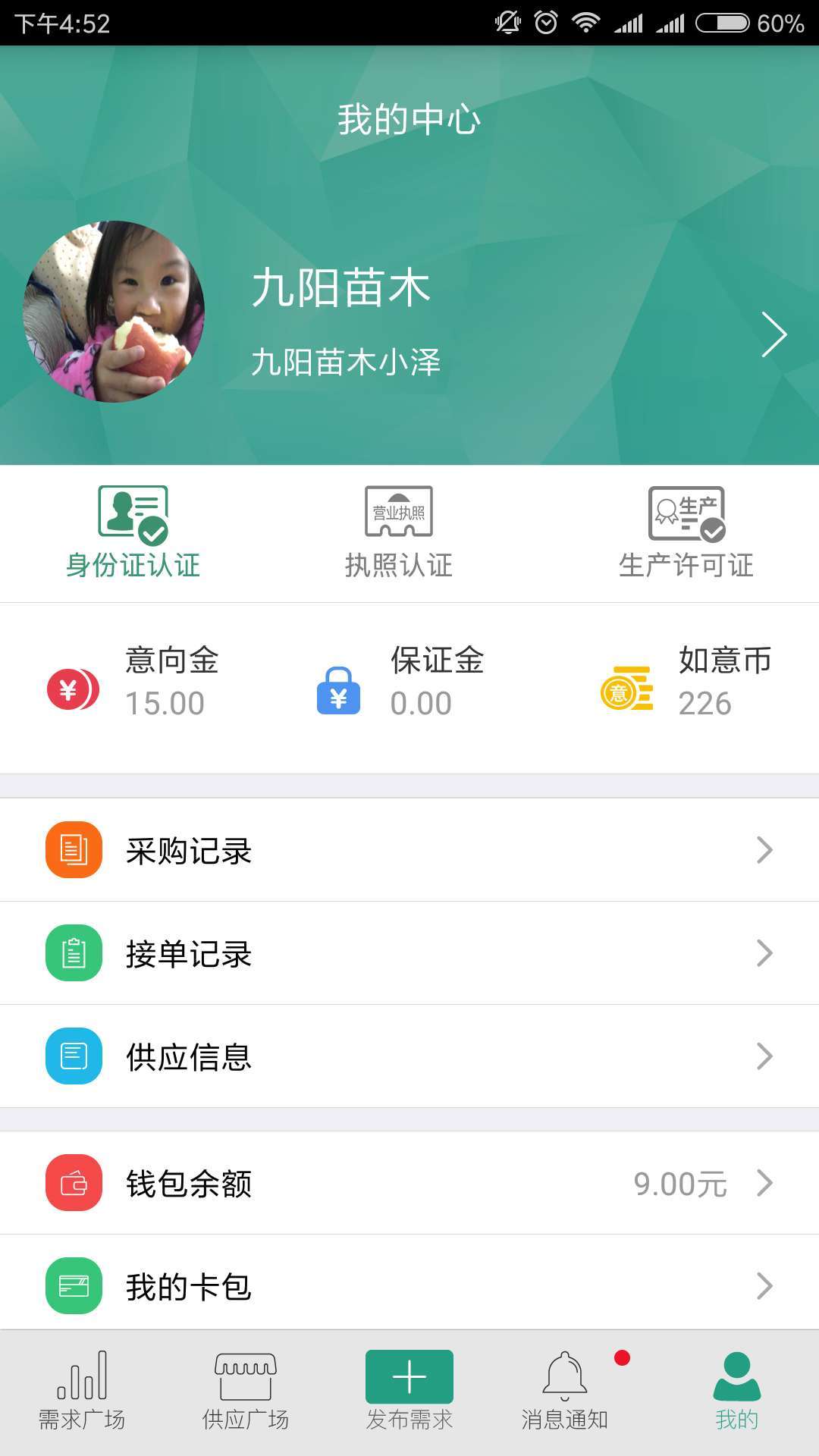Open 我的卡包 card wallet
This screenshot has width=819, height=1456.
click(x=409, y=1285)
